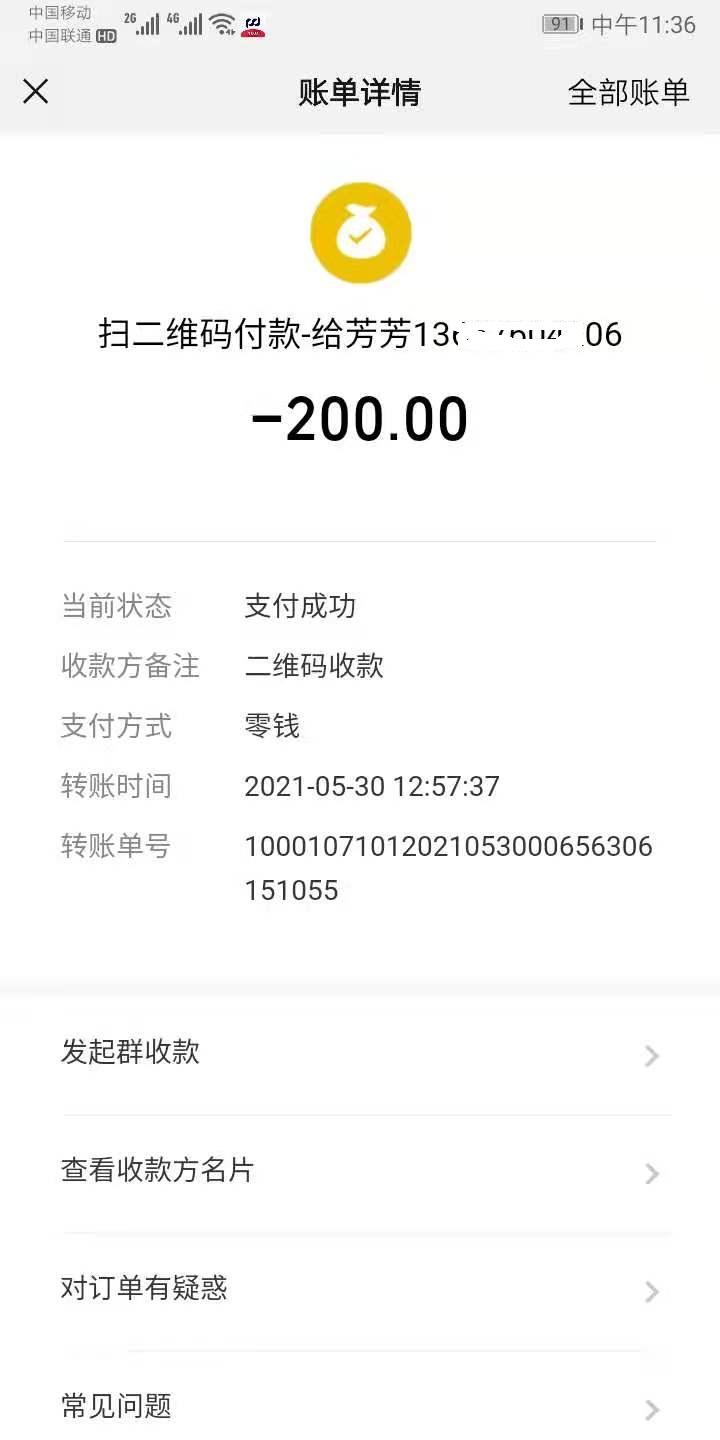The image size is (720, 1440).
Task: Open 常见问题 FAQ row
Action: (360, 1407)
